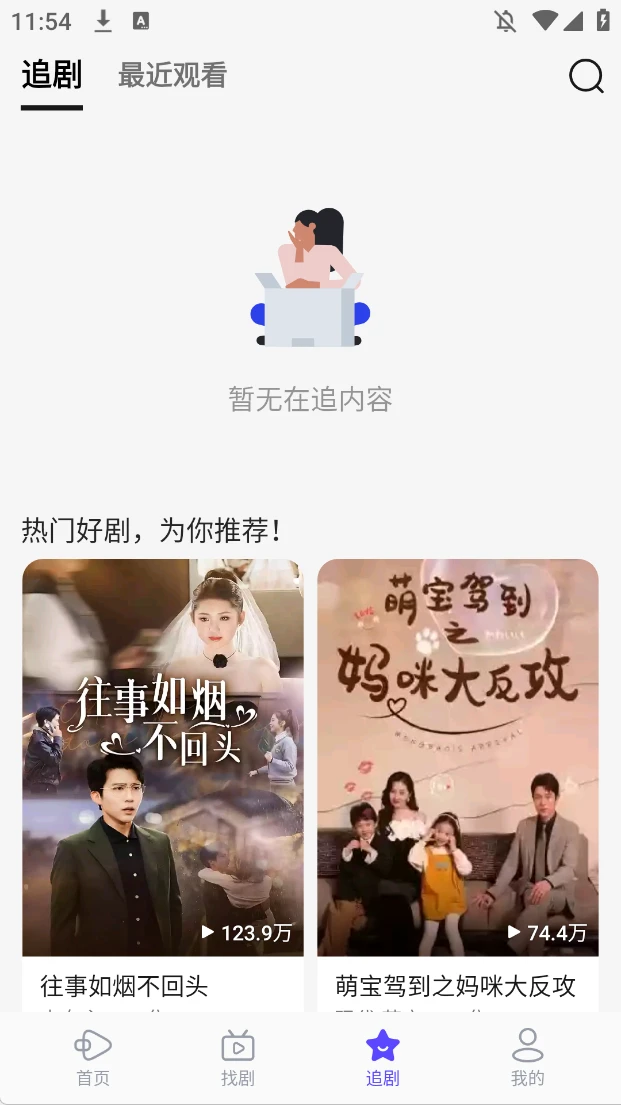Open the 我的 profile tab
This screenshot has width=621, height=1105.
click(x=527, y=1057)
